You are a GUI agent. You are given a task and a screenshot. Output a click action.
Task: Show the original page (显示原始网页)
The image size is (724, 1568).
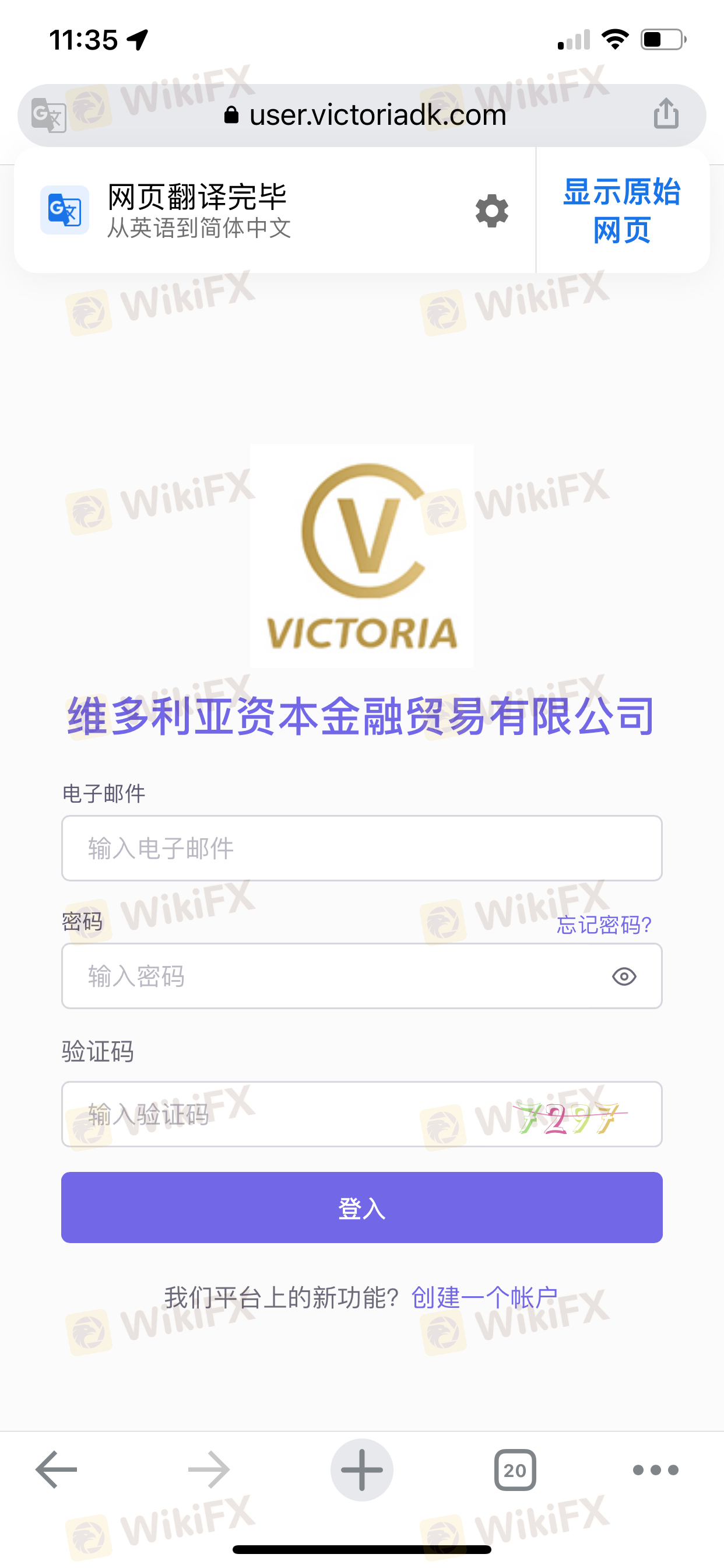pos(621,211)
